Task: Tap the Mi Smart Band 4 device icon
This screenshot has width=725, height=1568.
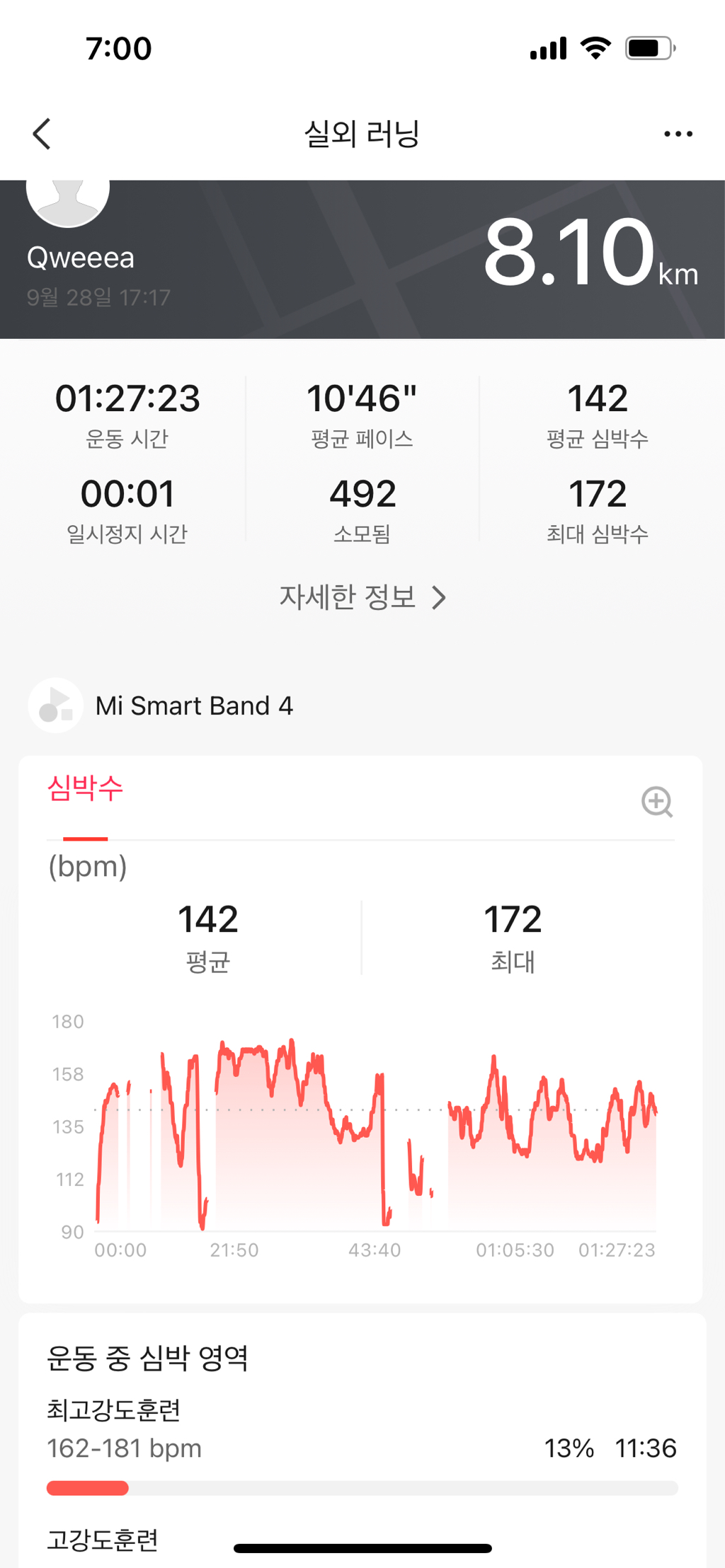Action: [x=55, y=705]
